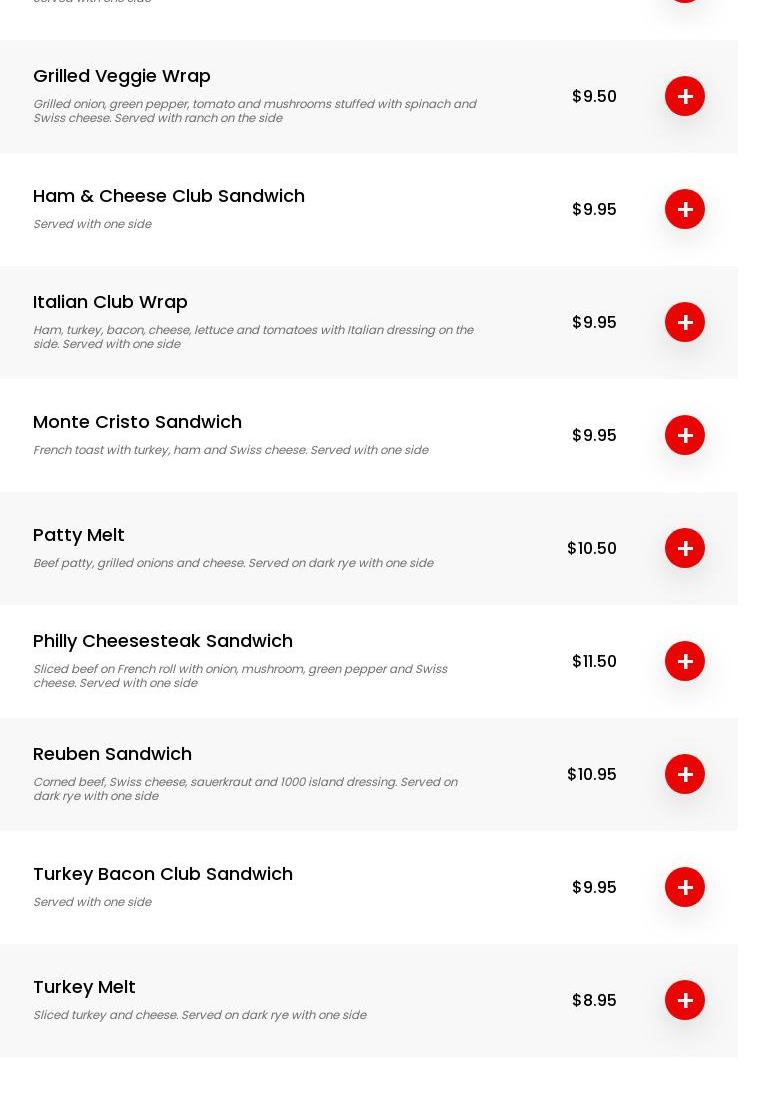Add Philly Cheesesteak Sandwich to cart
This screenshot has height=1097, width=770.
click(x=685, y=661)
